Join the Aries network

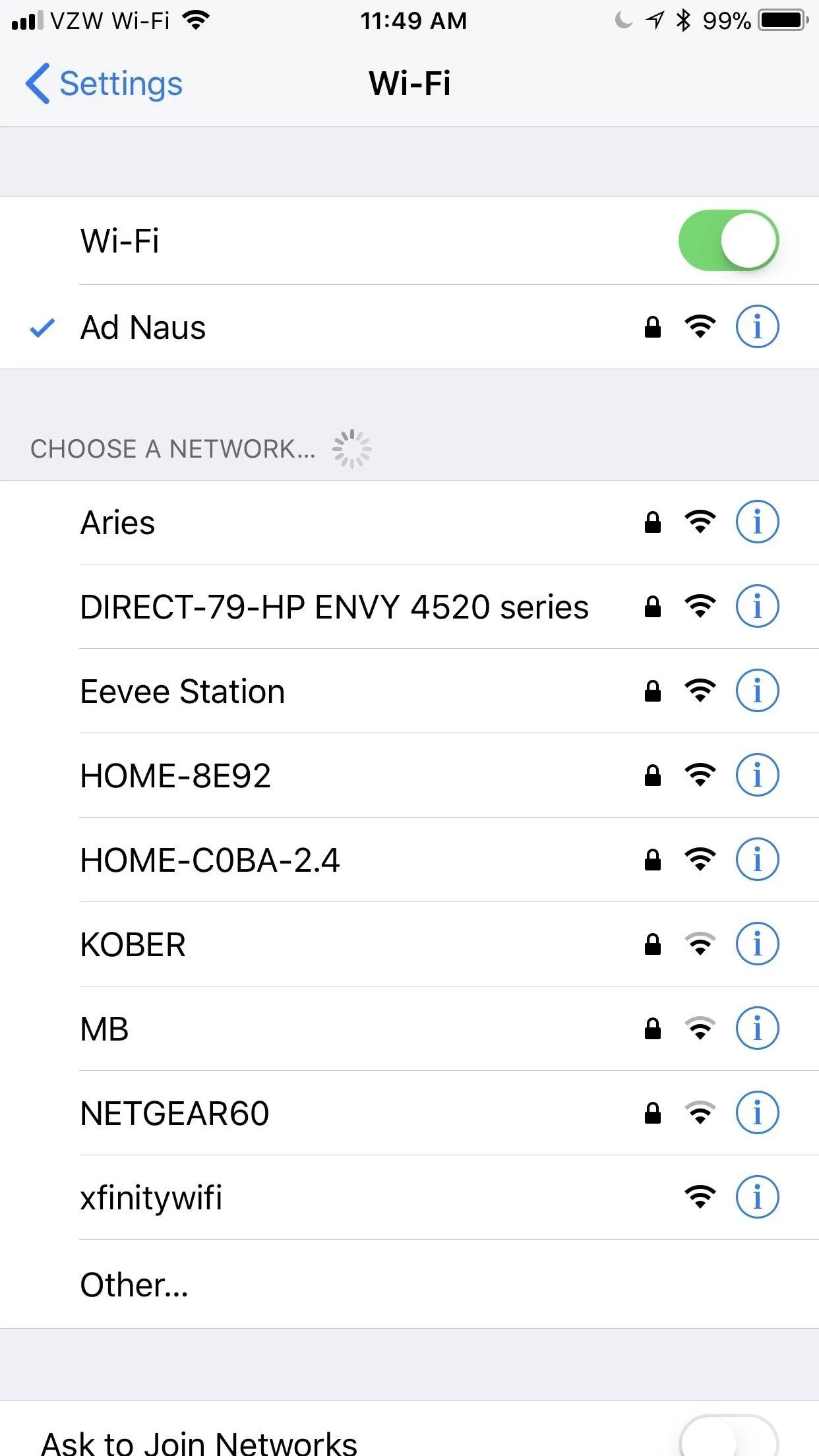point(409,522)
